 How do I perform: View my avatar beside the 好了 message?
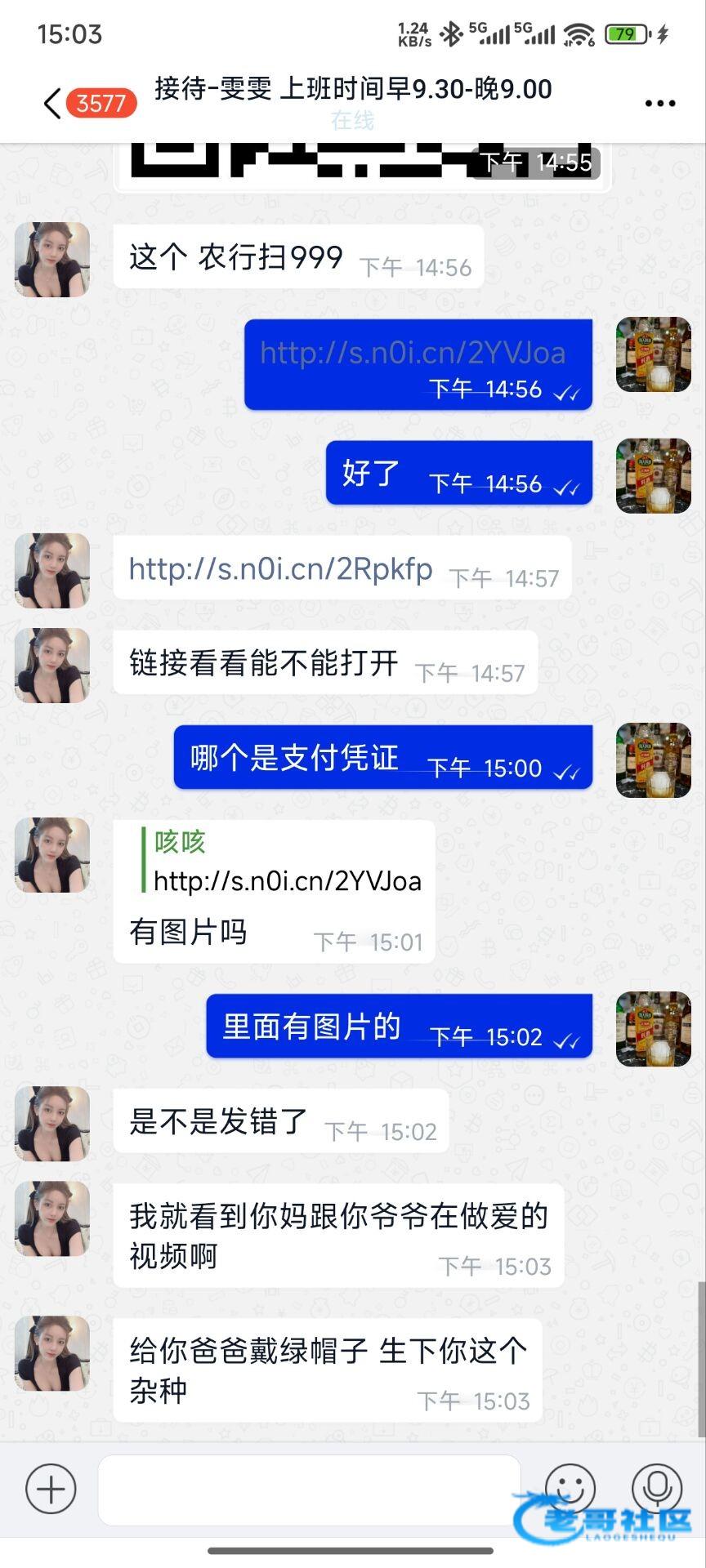point(653,475)
